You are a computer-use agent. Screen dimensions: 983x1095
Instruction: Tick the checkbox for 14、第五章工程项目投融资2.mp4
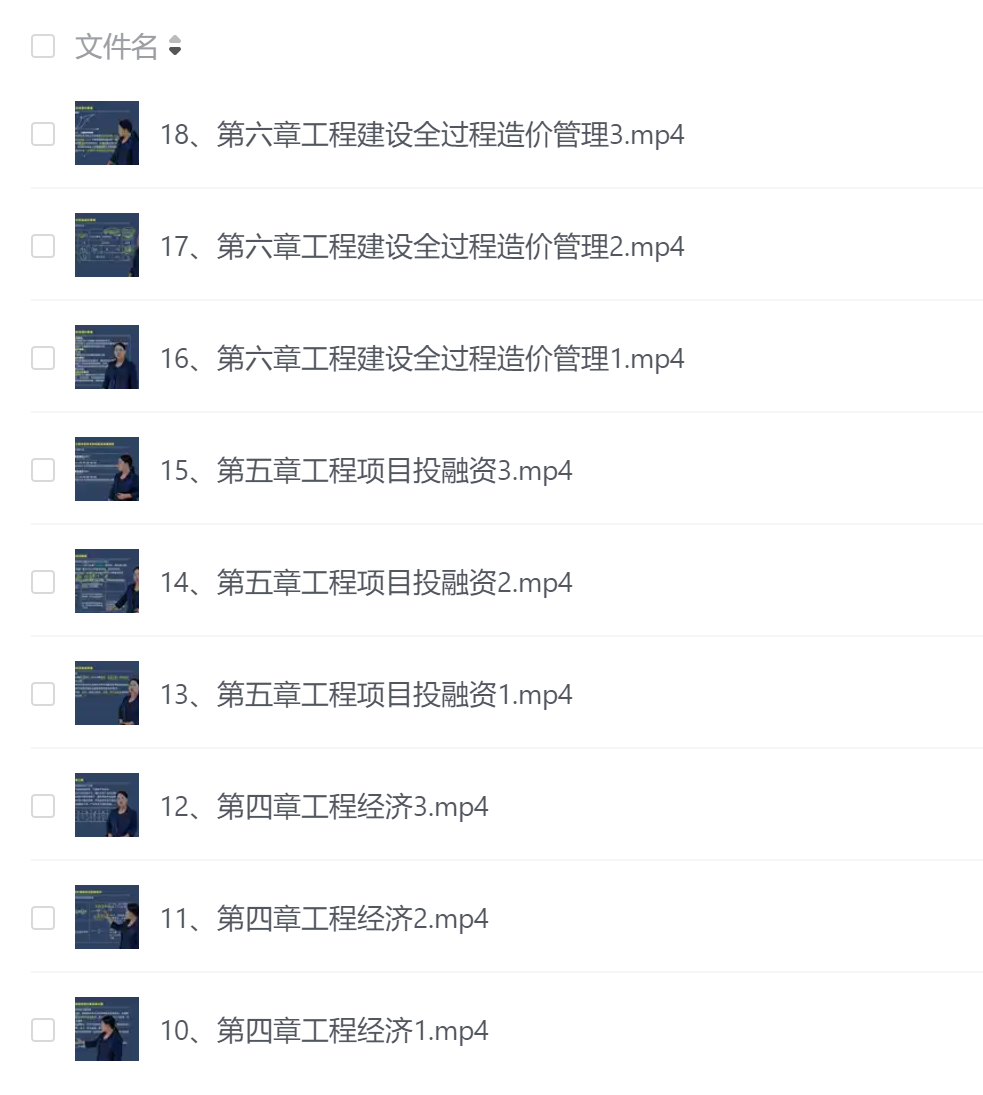pos(43,582)
